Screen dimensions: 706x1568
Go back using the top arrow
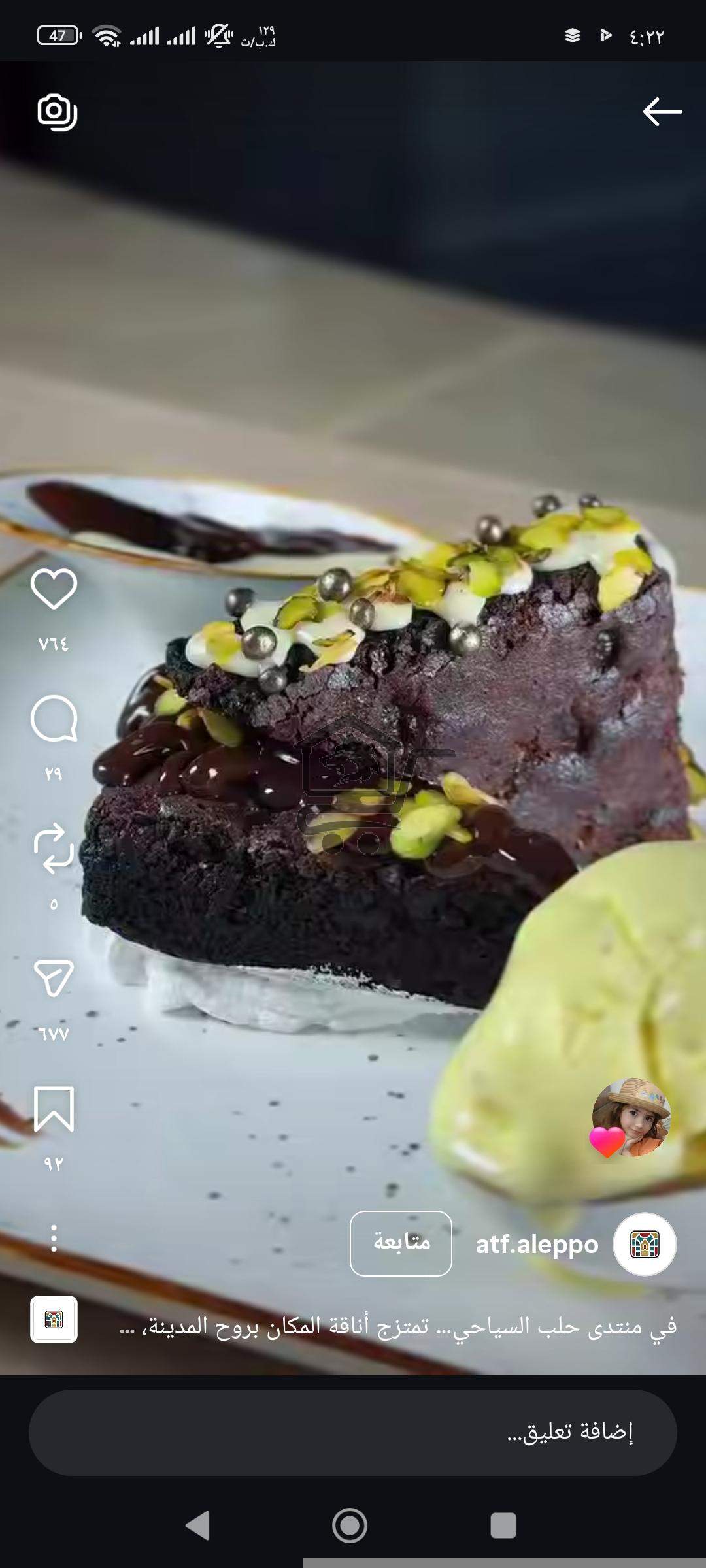(x=662, y=112)
